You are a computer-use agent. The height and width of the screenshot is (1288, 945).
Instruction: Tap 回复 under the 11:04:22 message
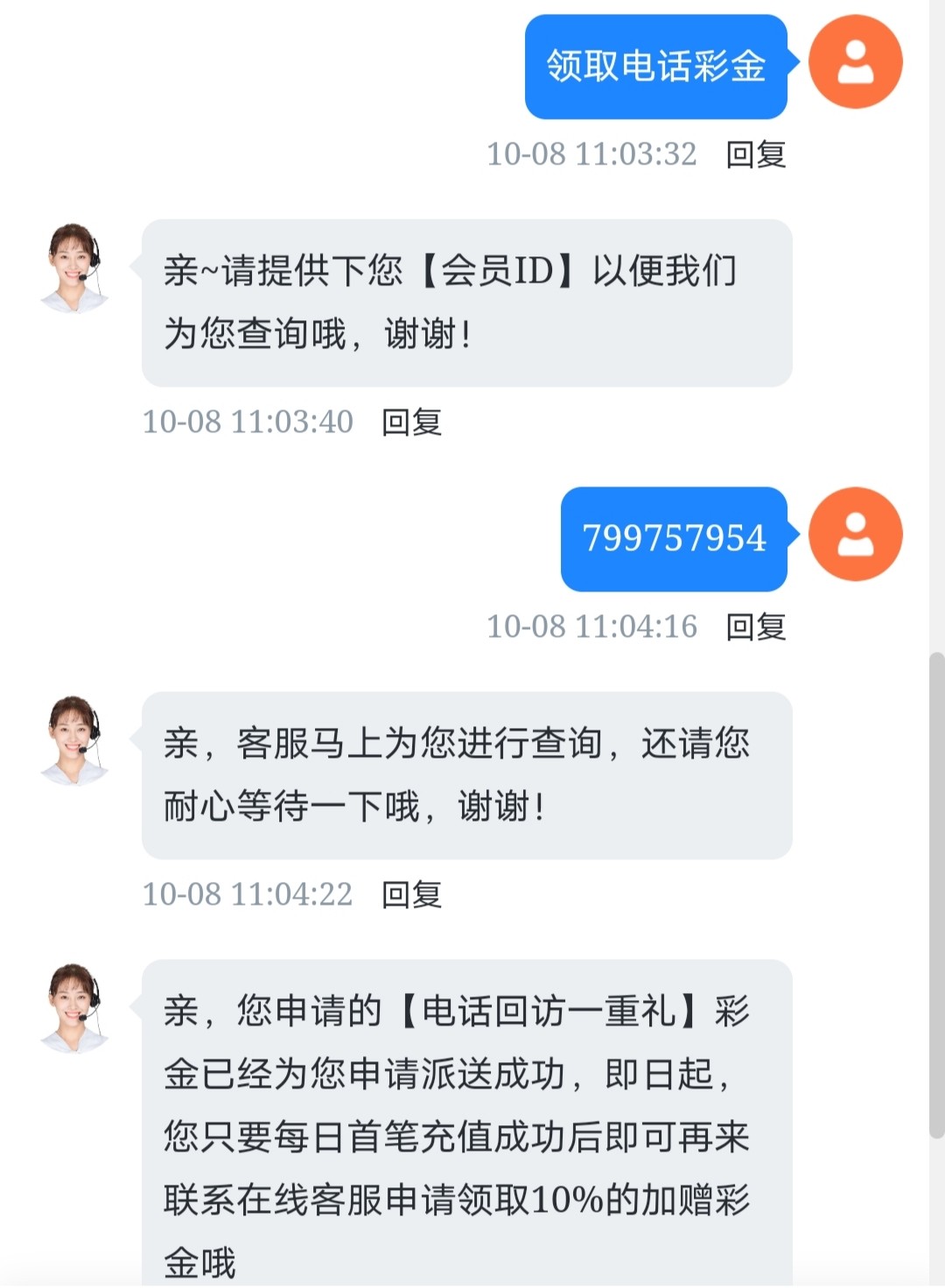pyautogui.click(x=411, y=895)
